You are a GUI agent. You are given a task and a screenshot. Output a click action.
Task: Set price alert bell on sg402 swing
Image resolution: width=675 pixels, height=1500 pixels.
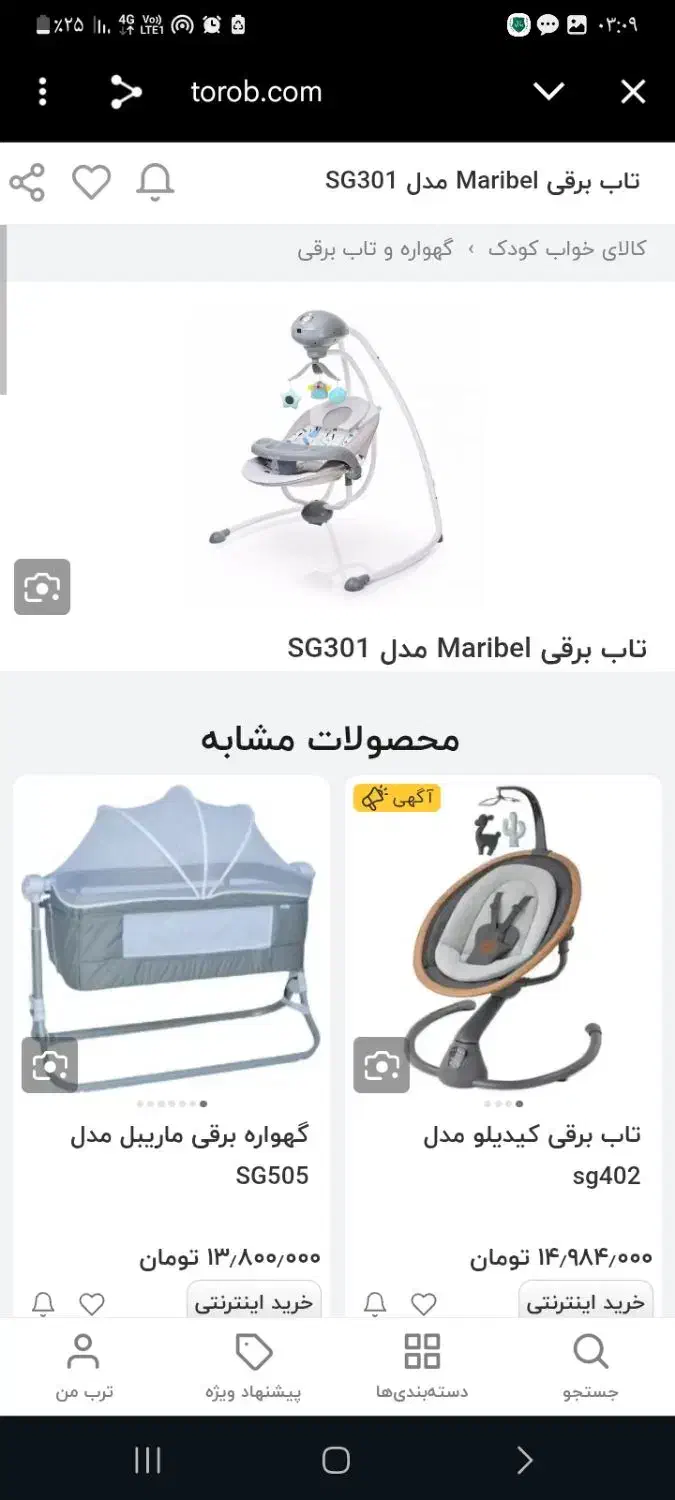coord(375,1304)
